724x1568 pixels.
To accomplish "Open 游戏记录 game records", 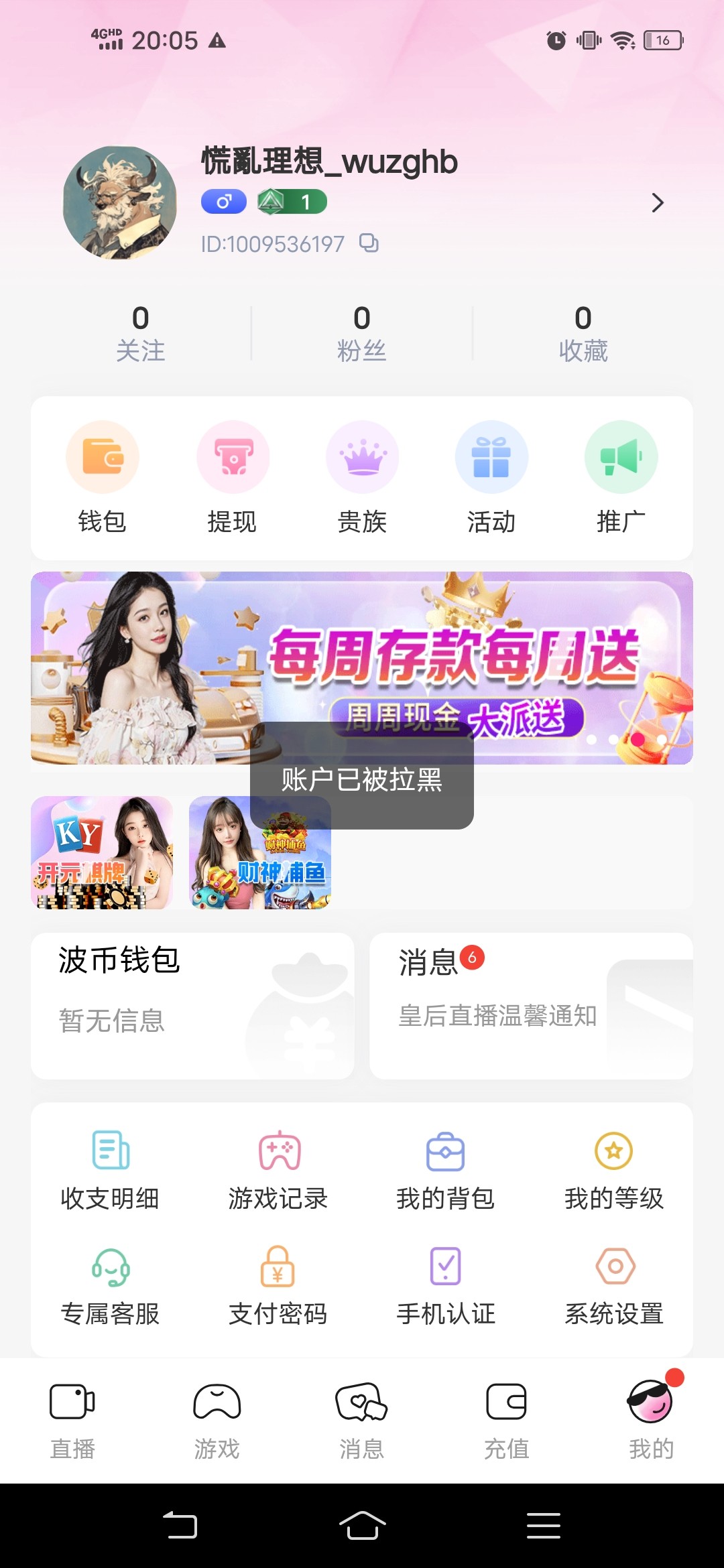I will tap(278, 1169).
